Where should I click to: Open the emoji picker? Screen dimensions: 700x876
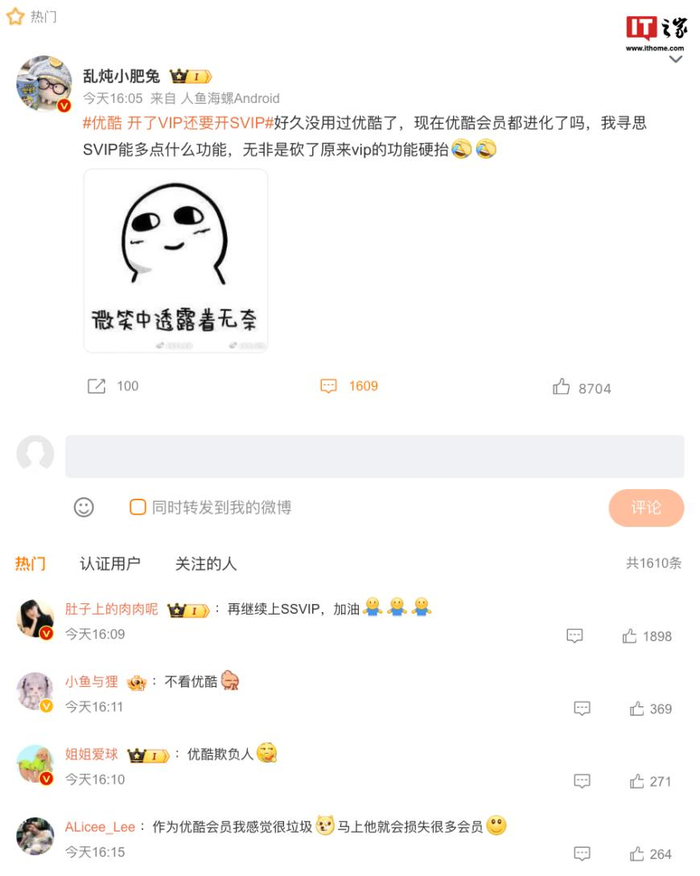coord(84,507)
